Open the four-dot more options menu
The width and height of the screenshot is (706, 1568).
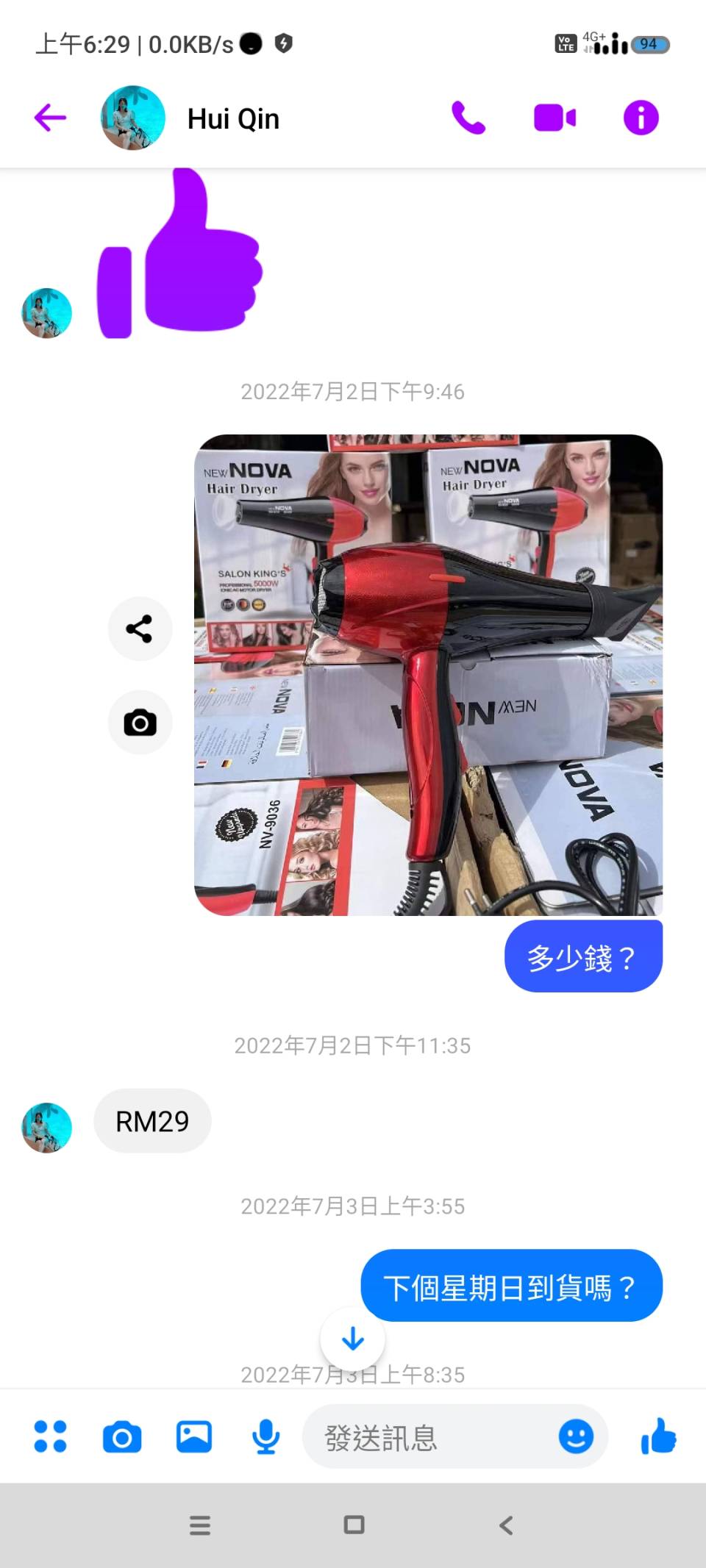tap(50, 1436)
